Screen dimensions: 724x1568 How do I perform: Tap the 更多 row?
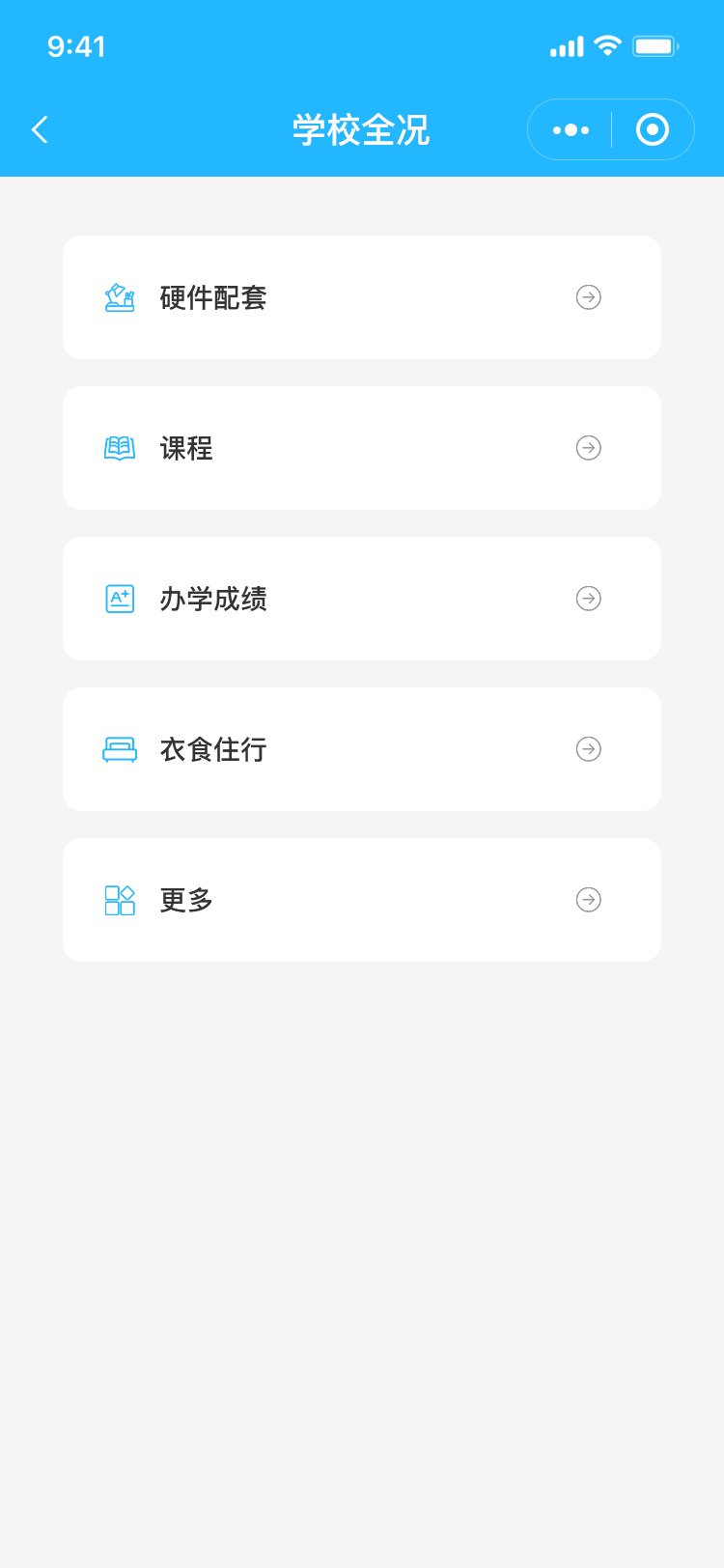(x=361, y=900)
